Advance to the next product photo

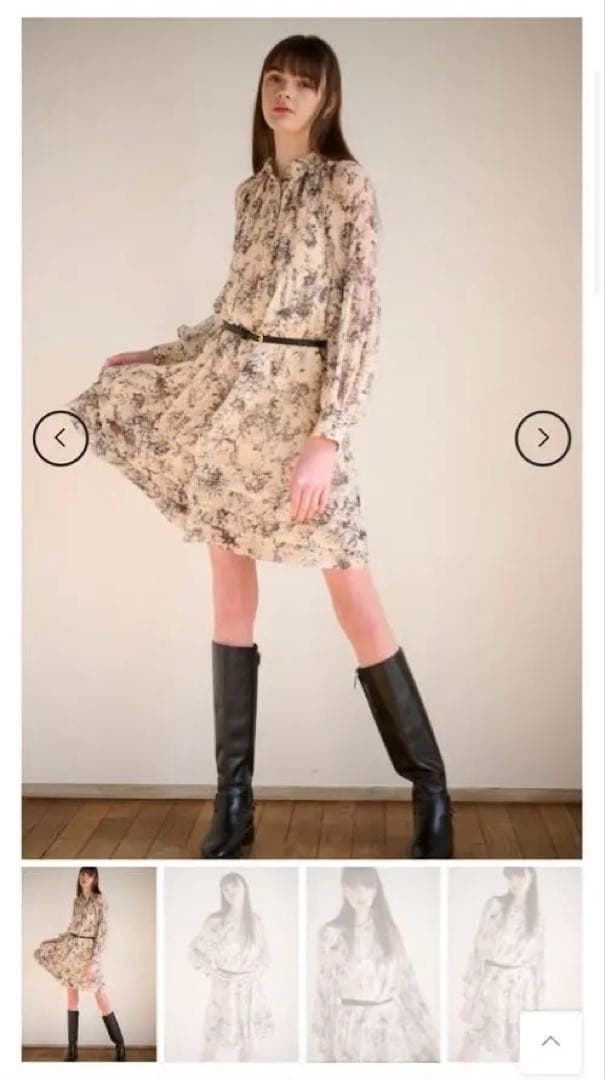tap(543, 438)
